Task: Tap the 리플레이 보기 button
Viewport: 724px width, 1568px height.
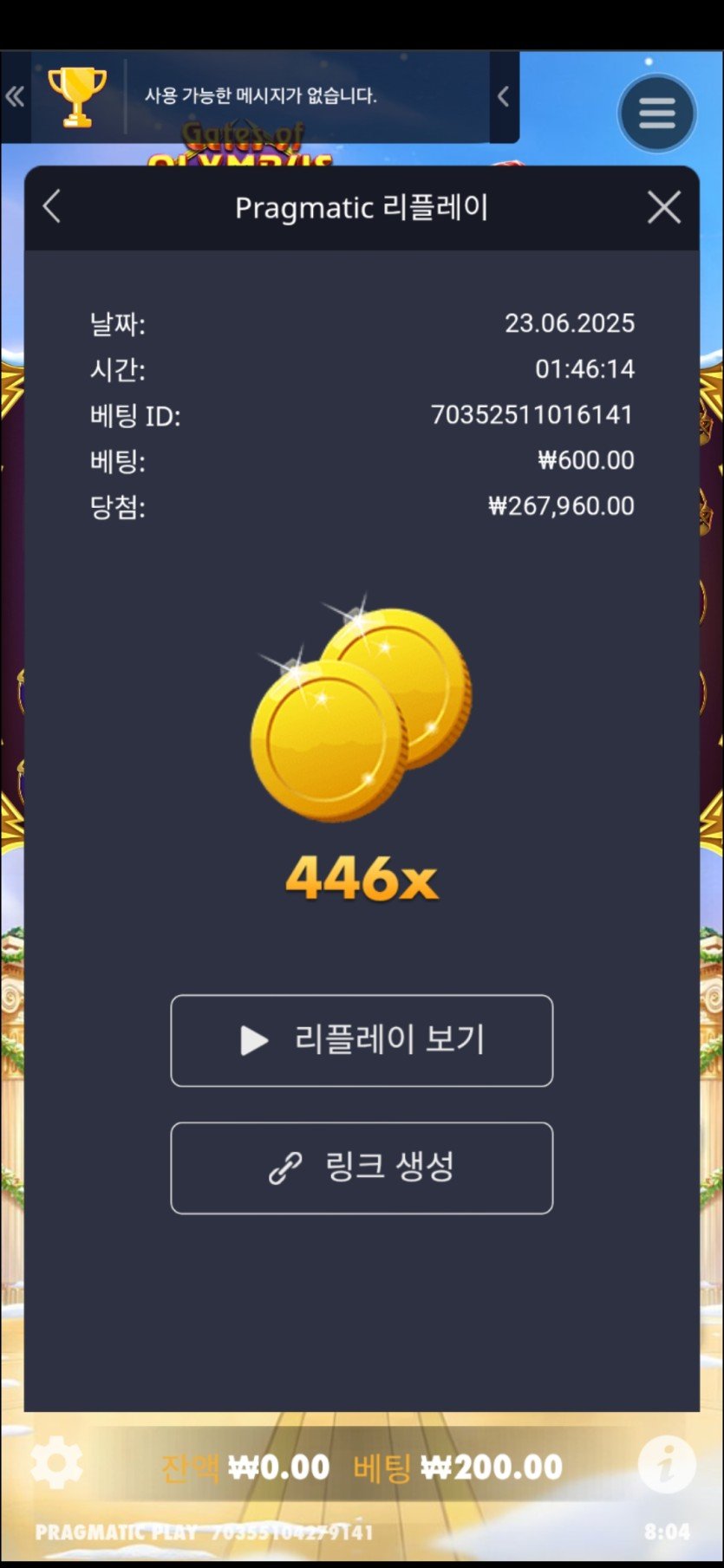Action: pyautogui.click(x=362, y=1040)
